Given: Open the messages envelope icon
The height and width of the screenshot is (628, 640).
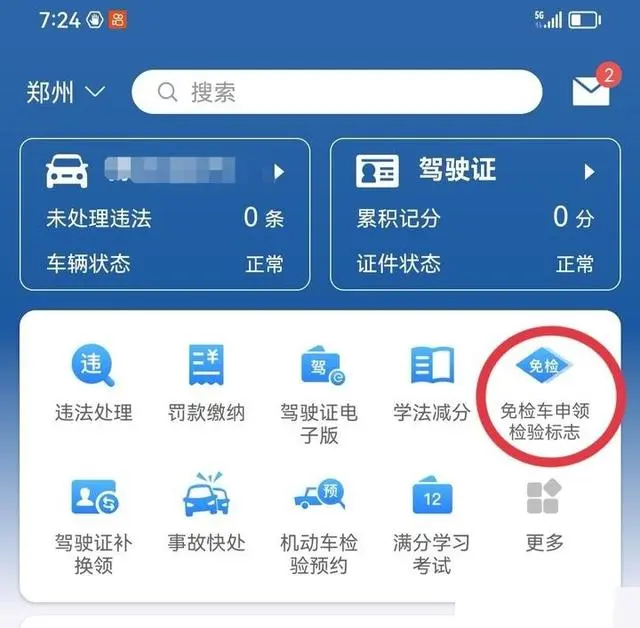Looking at the screenshot, I should pyautogui.click(x=590, y=91).
